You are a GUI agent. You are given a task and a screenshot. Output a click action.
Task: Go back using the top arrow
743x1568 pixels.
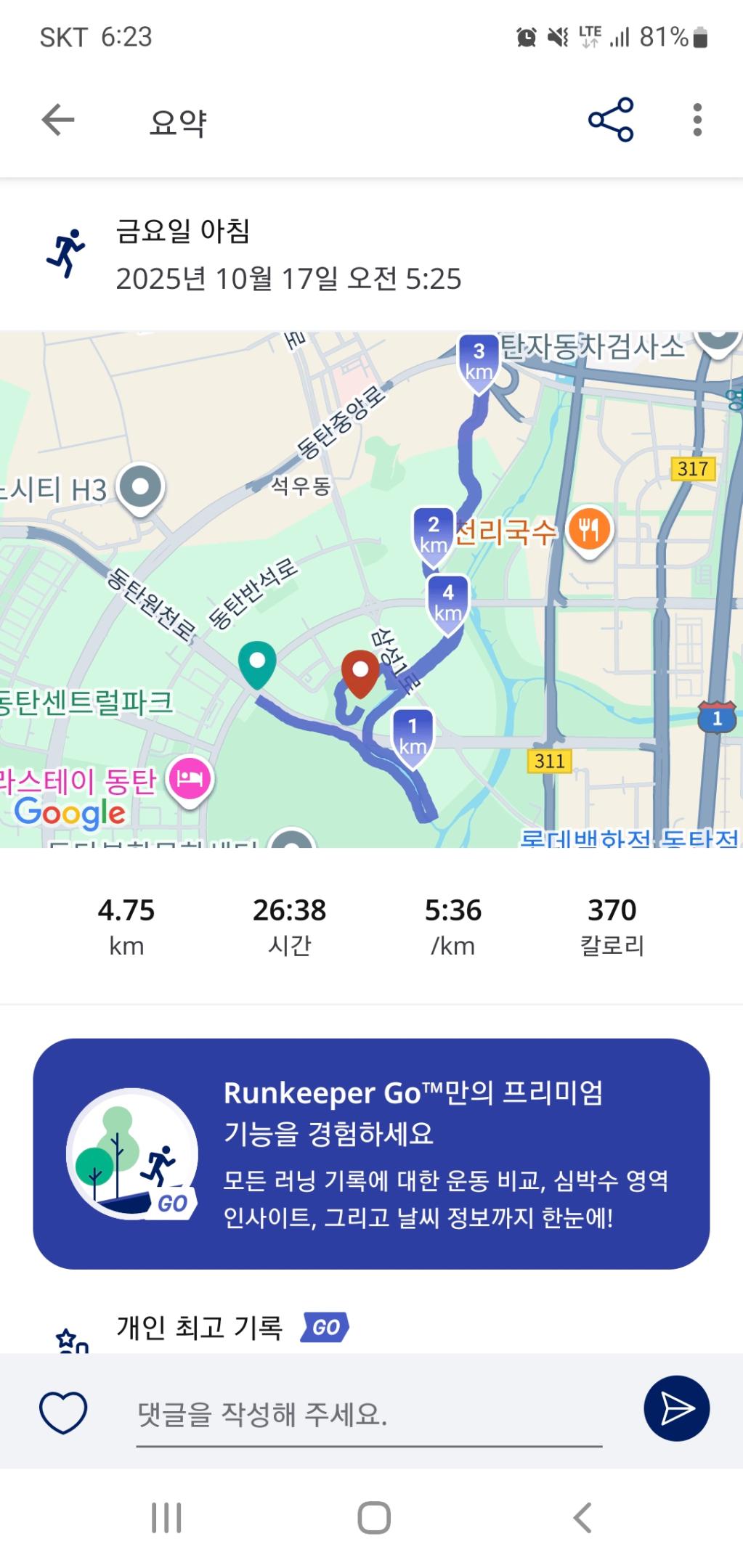58,120
